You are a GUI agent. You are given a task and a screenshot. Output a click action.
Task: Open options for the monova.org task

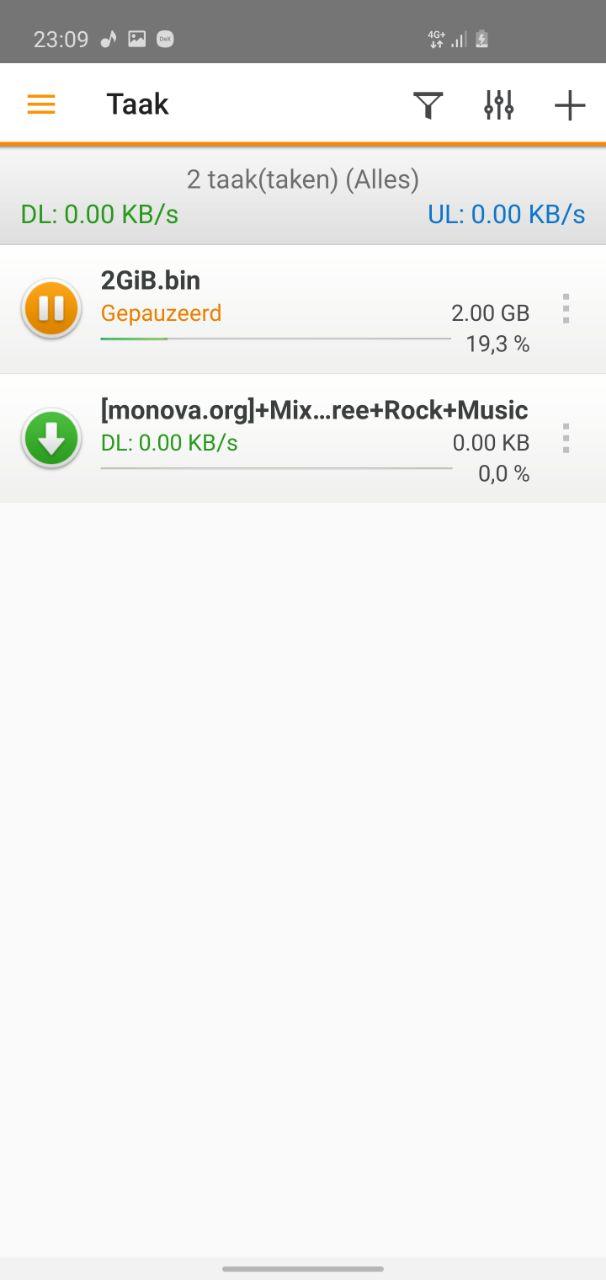tap(566, 438)
